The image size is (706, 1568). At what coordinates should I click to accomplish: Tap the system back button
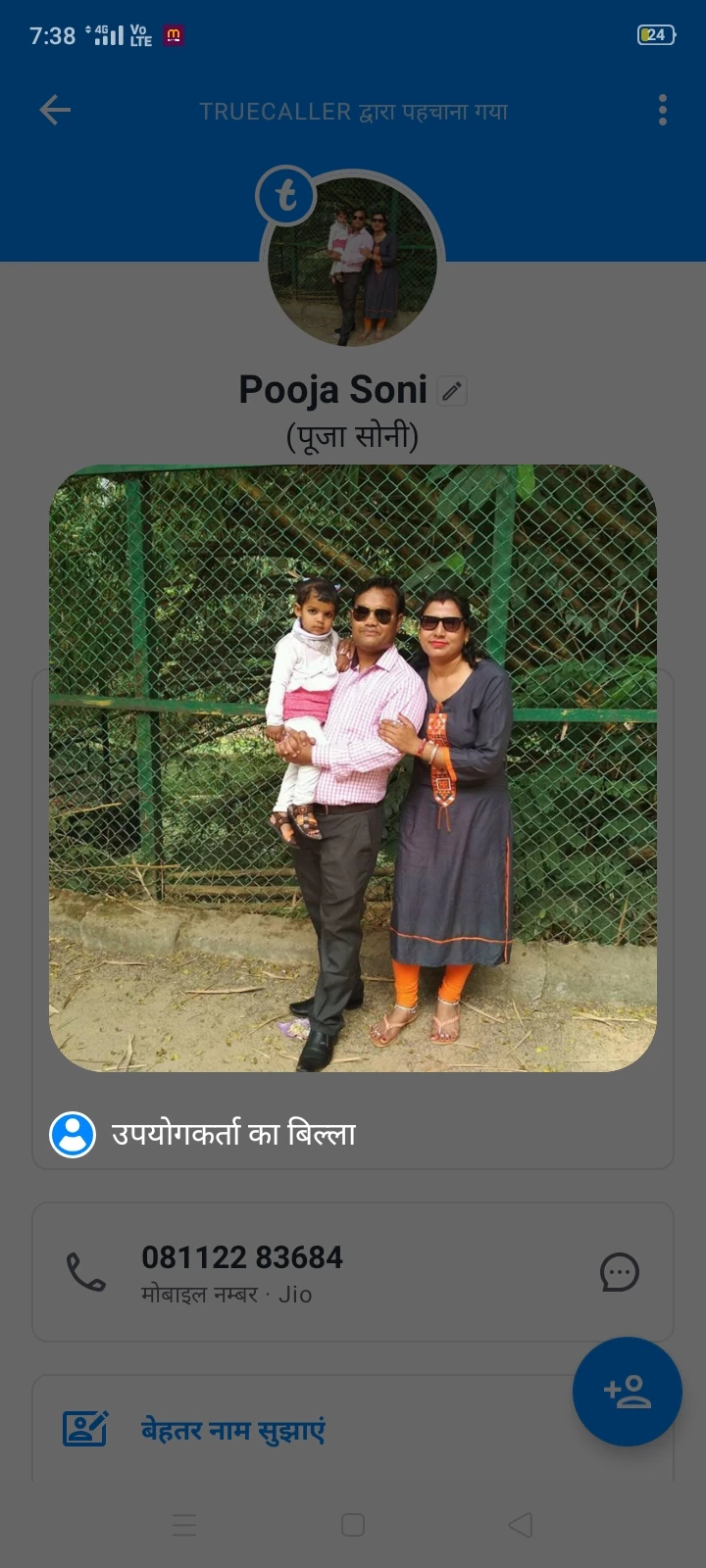(x=521, y=1525)
